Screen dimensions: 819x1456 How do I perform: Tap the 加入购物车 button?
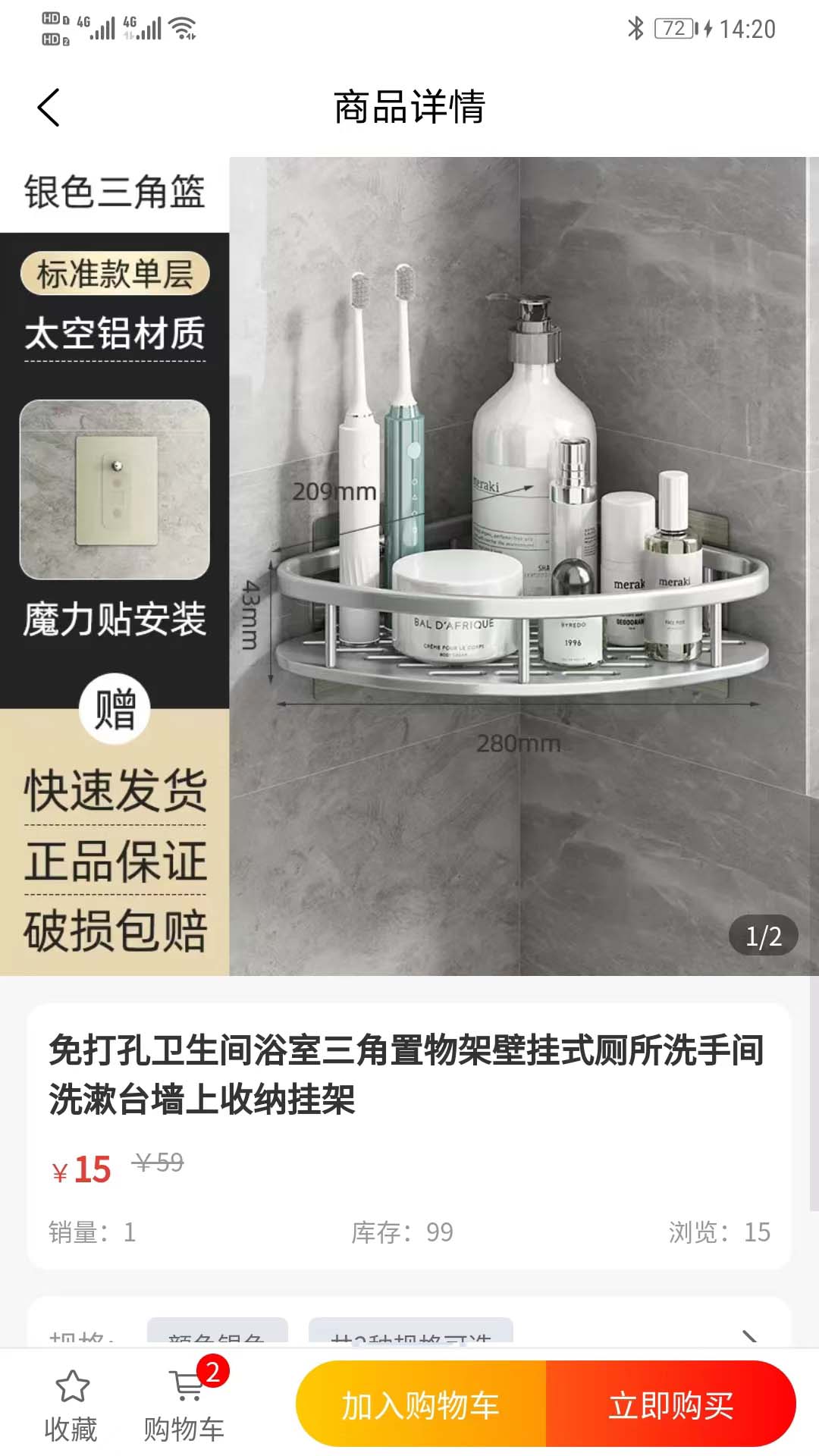(x=421, y=1404)
